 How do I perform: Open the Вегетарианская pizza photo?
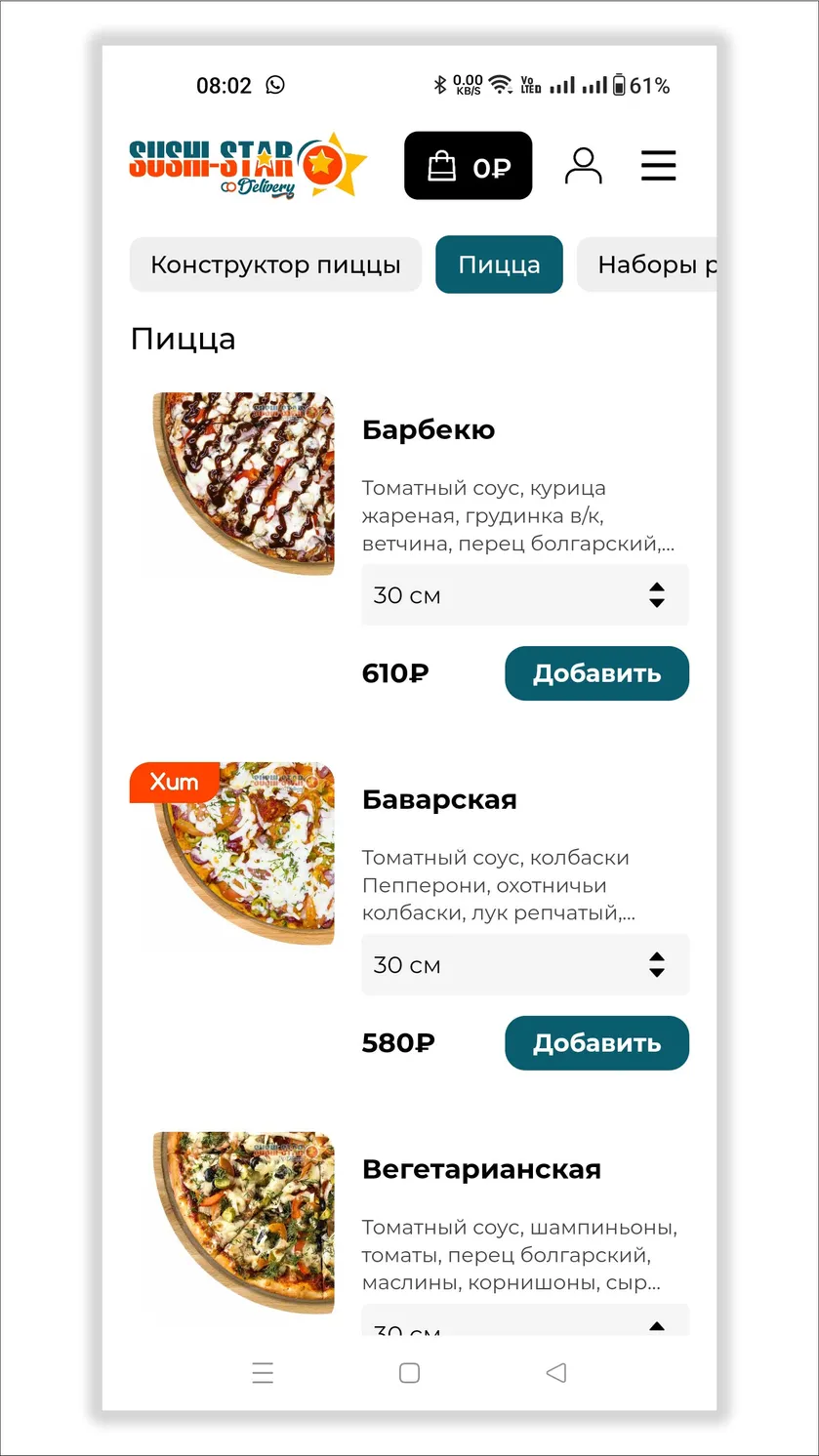(243, 1224)
